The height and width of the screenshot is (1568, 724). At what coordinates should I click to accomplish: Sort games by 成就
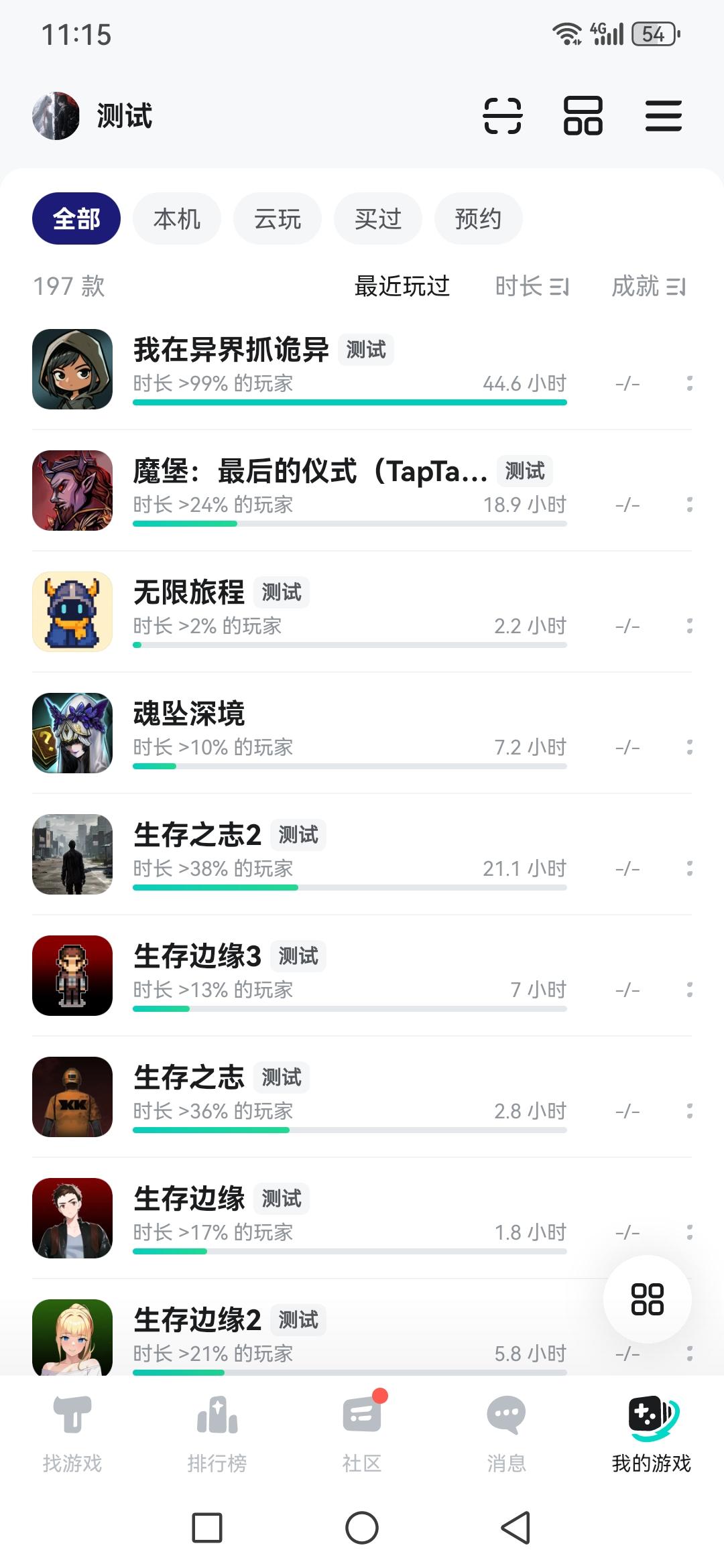click(648, 287)
